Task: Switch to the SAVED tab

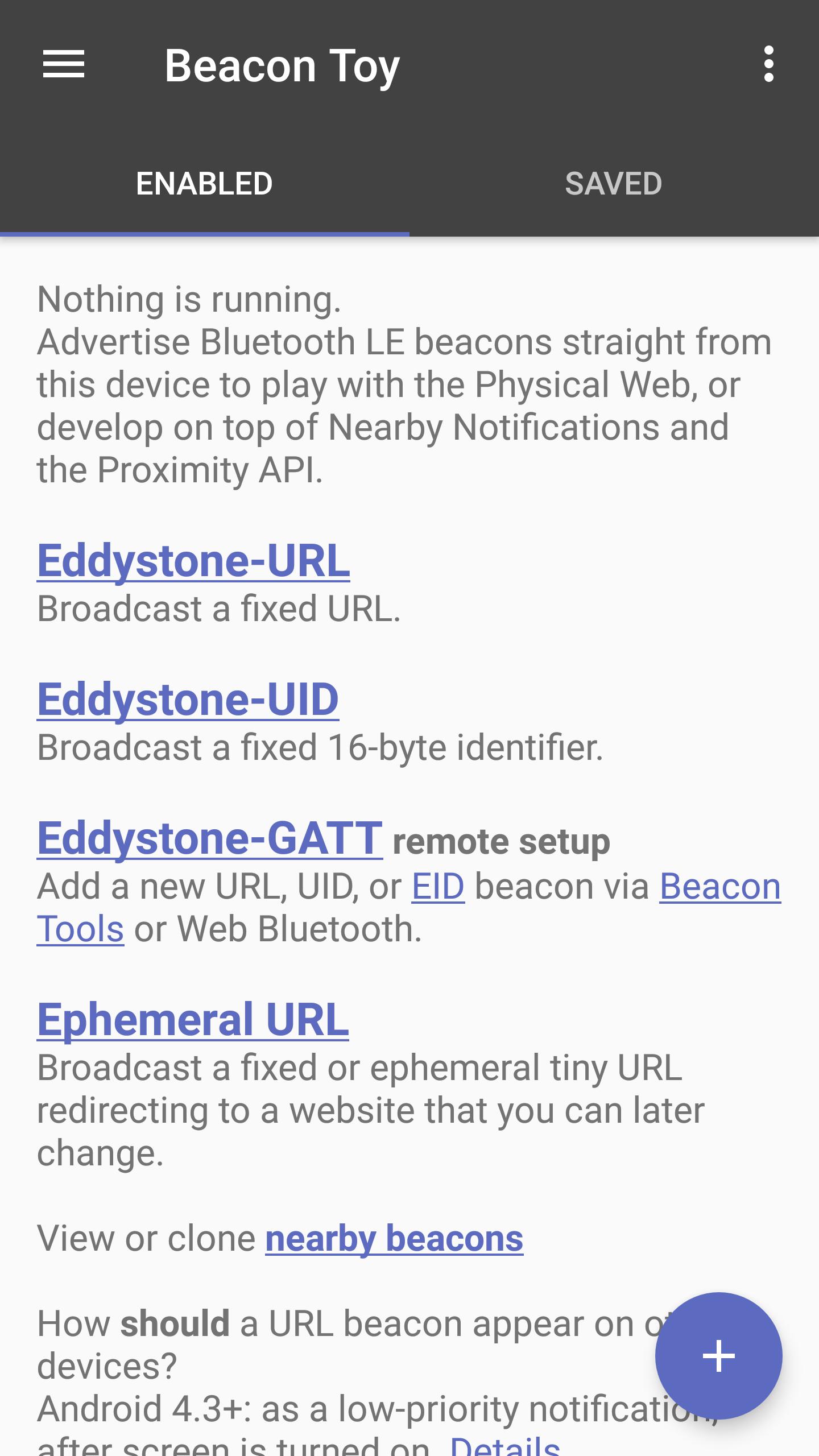Action: click(x=613, y=183)
